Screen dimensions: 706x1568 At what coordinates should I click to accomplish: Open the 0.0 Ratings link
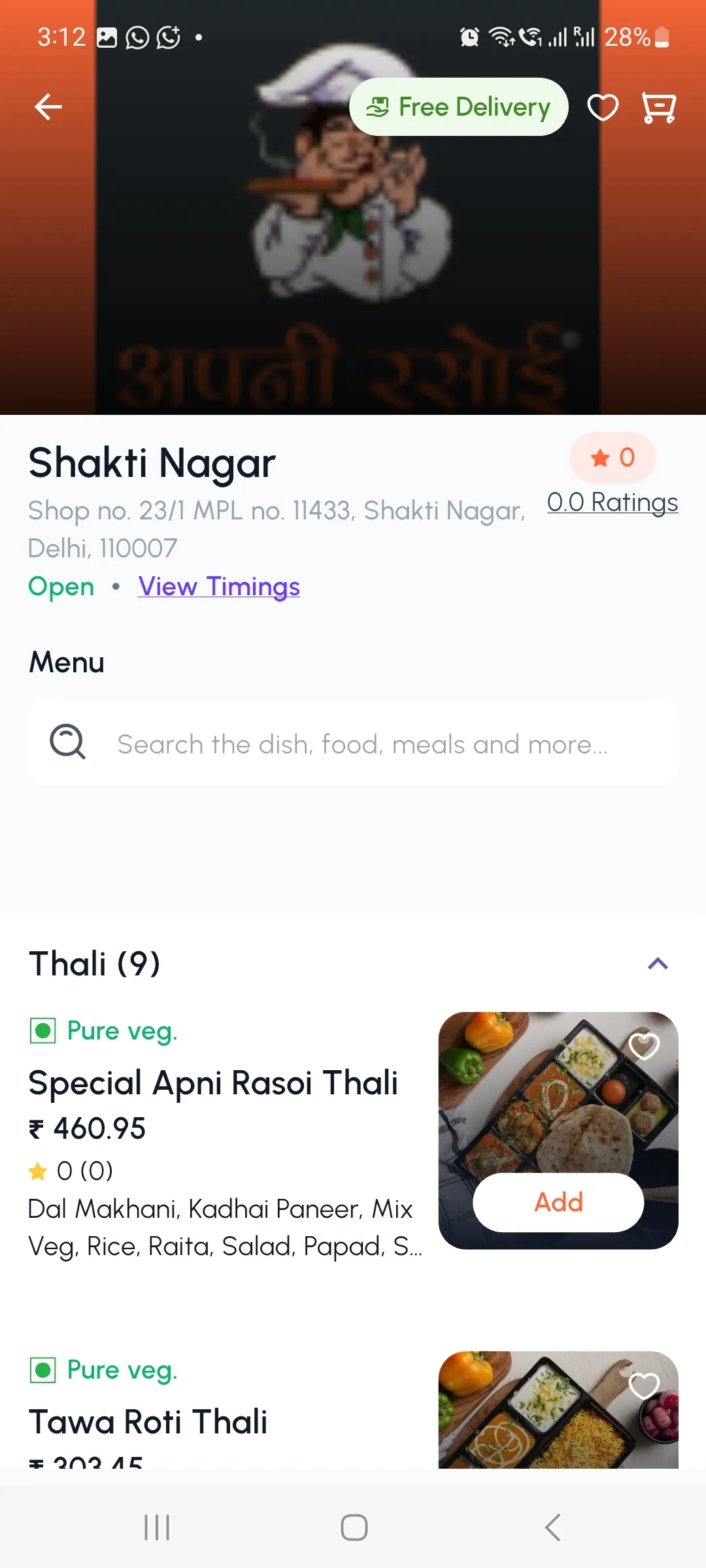pyautogui.click(x=612, y=502)
